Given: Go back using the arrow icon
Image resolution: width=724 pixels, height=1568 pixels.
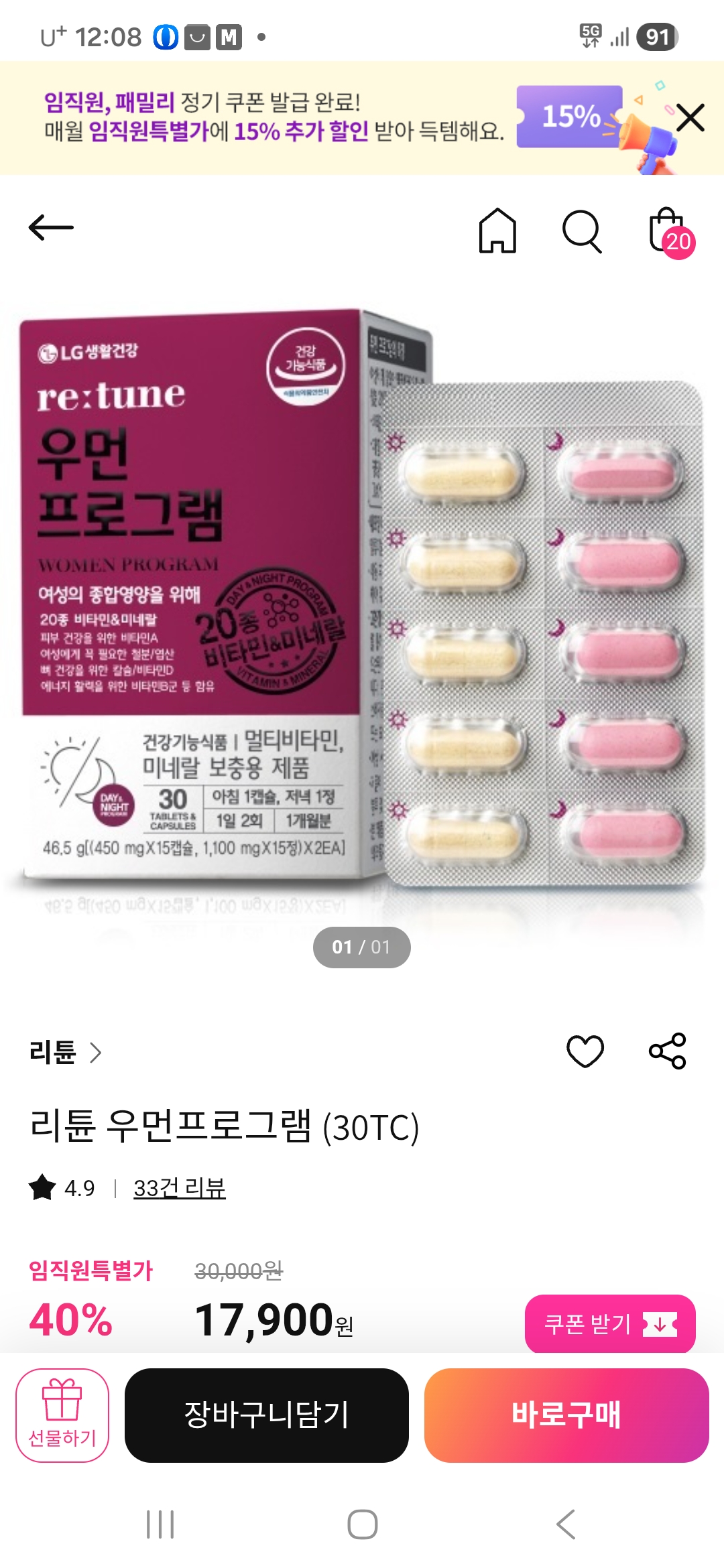Looking at the screenshot, I should coord(51,228).
